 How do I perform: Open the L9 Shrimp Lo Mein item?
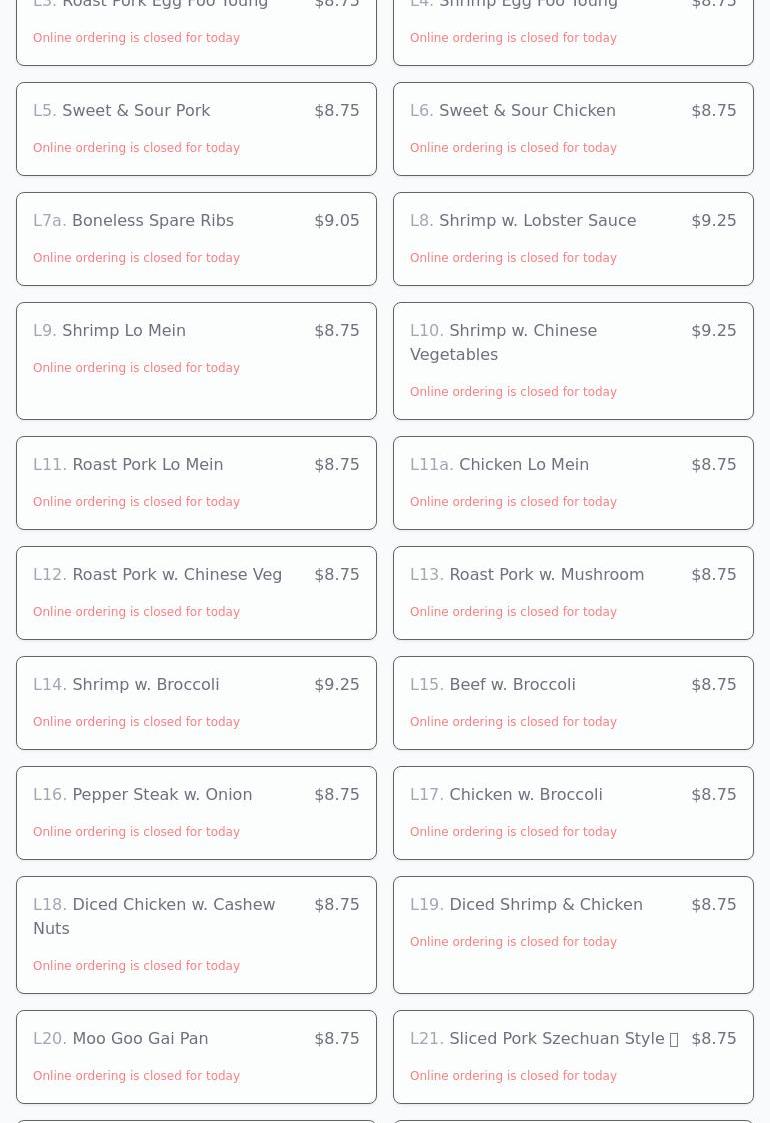[196, 360]
